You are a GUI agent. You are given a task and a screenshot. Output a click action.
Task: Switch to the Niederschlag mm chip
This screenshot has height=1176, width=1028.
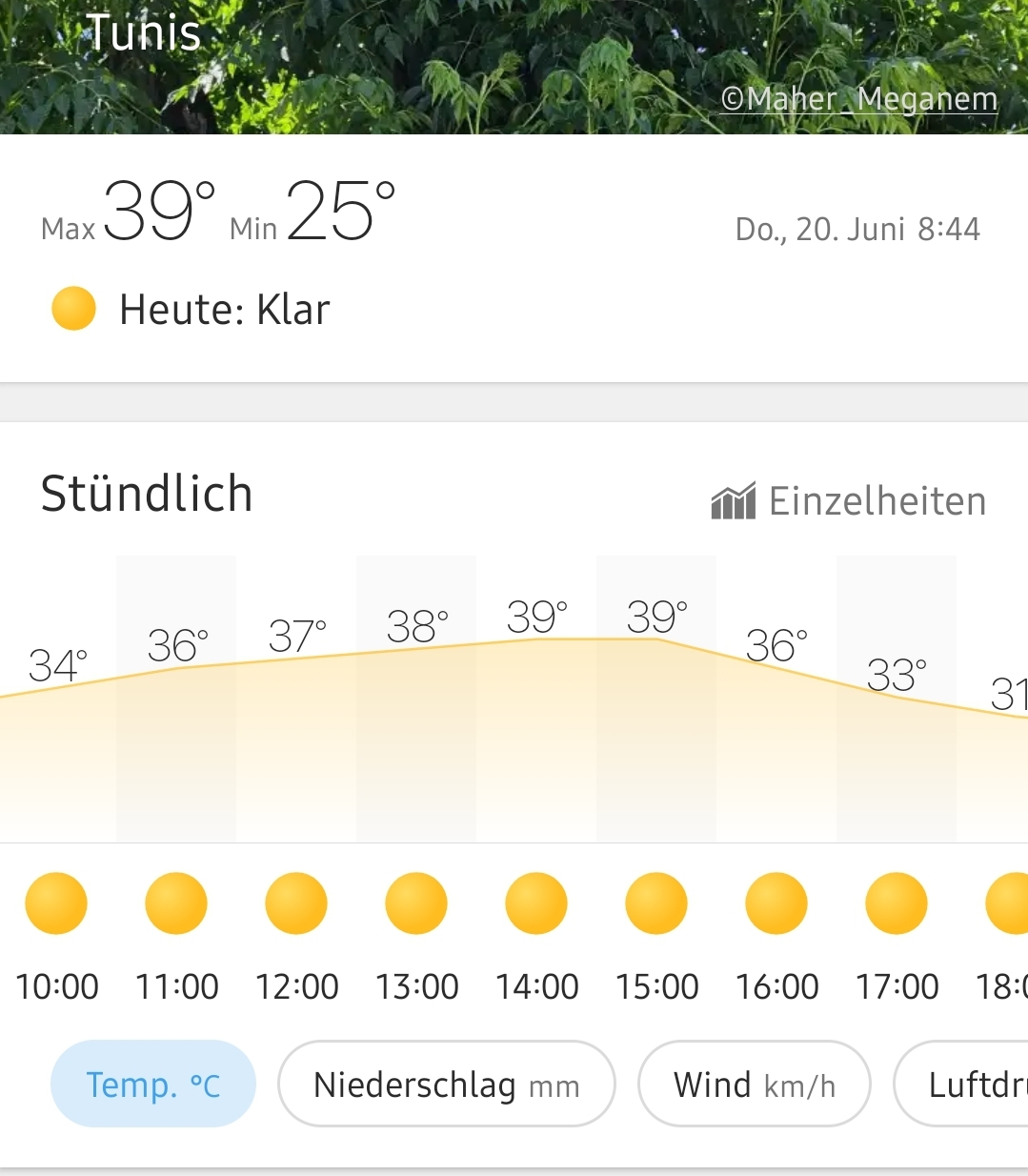[446, 1085]
